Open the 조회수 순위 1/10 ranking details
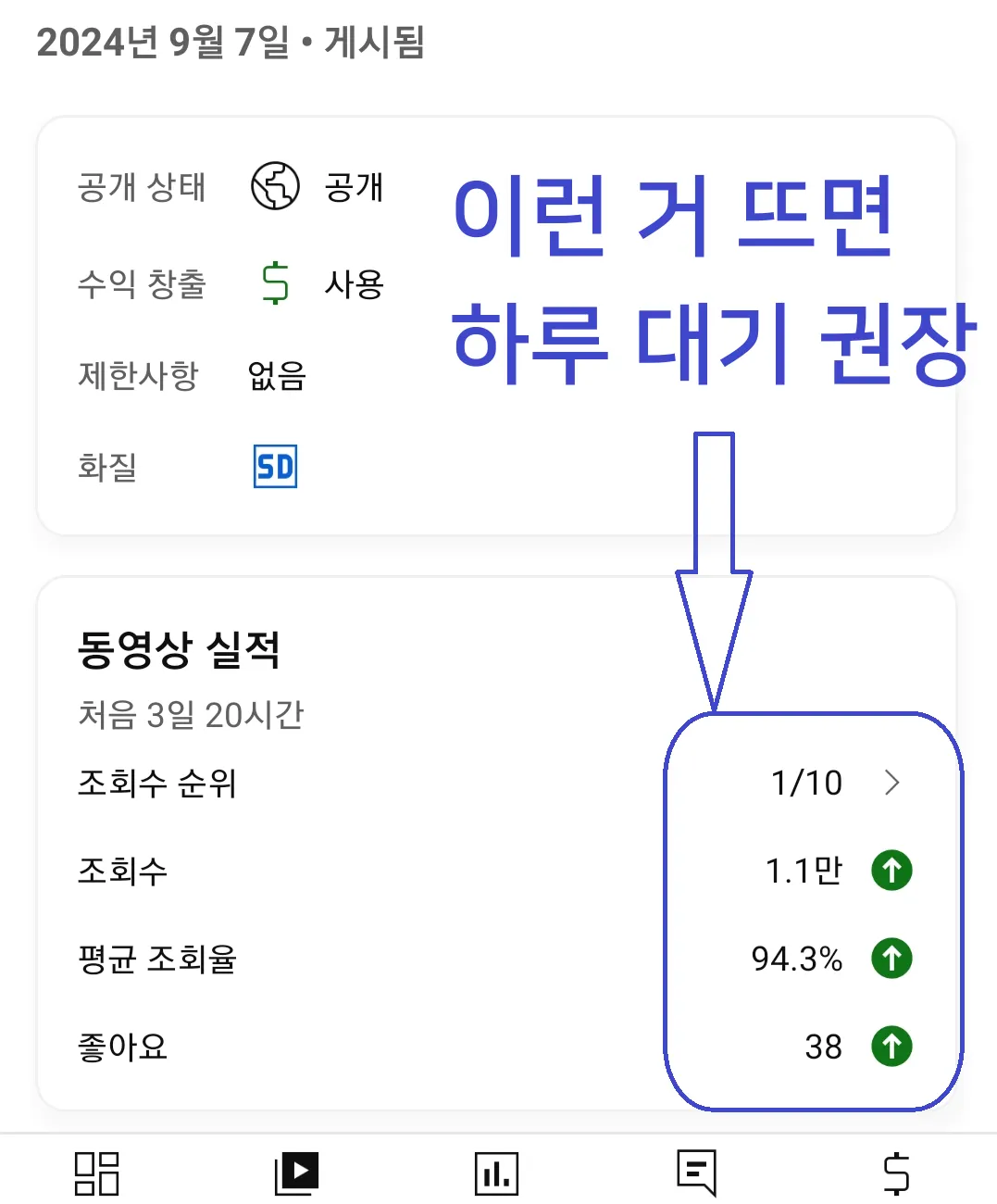This screenshot has width=997, height=1204. click(x=498, y=784)
